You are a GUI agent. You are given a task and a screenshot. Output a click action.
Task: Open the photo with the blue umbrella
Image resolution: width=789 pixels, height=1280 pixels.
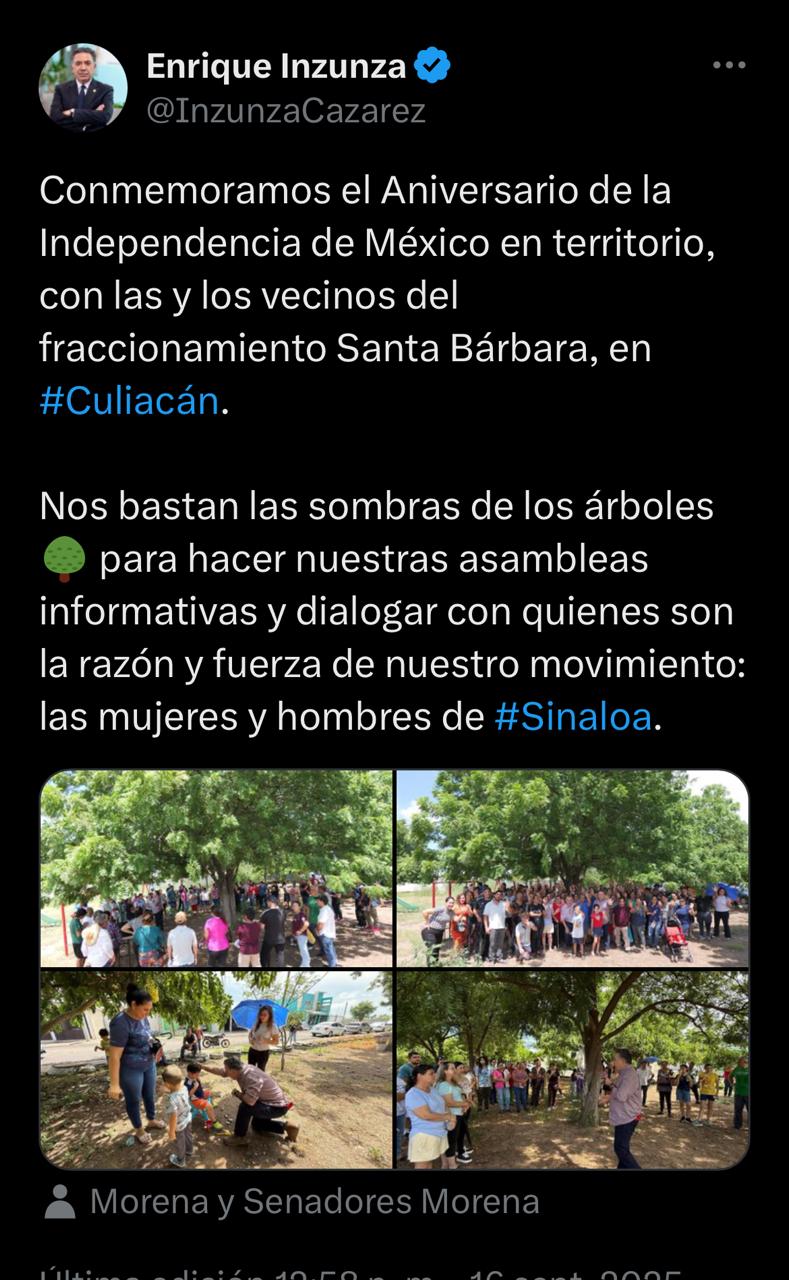pos(216,1069)
